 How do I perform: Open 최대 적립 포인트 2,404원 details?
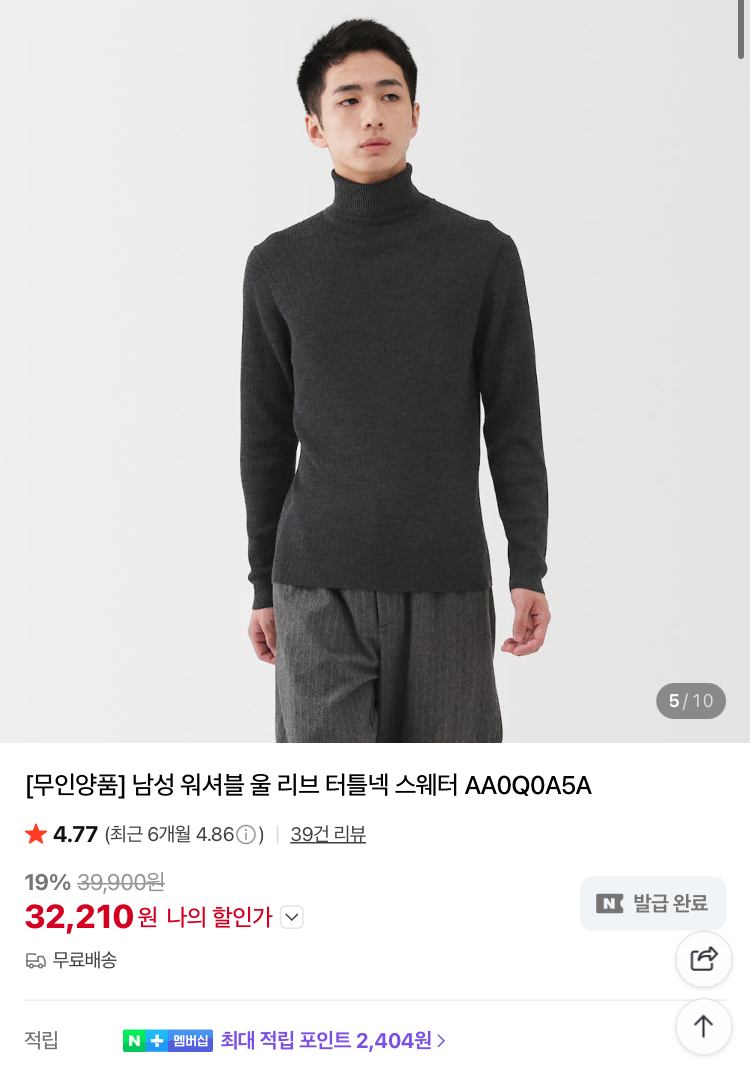[333, 1040]
